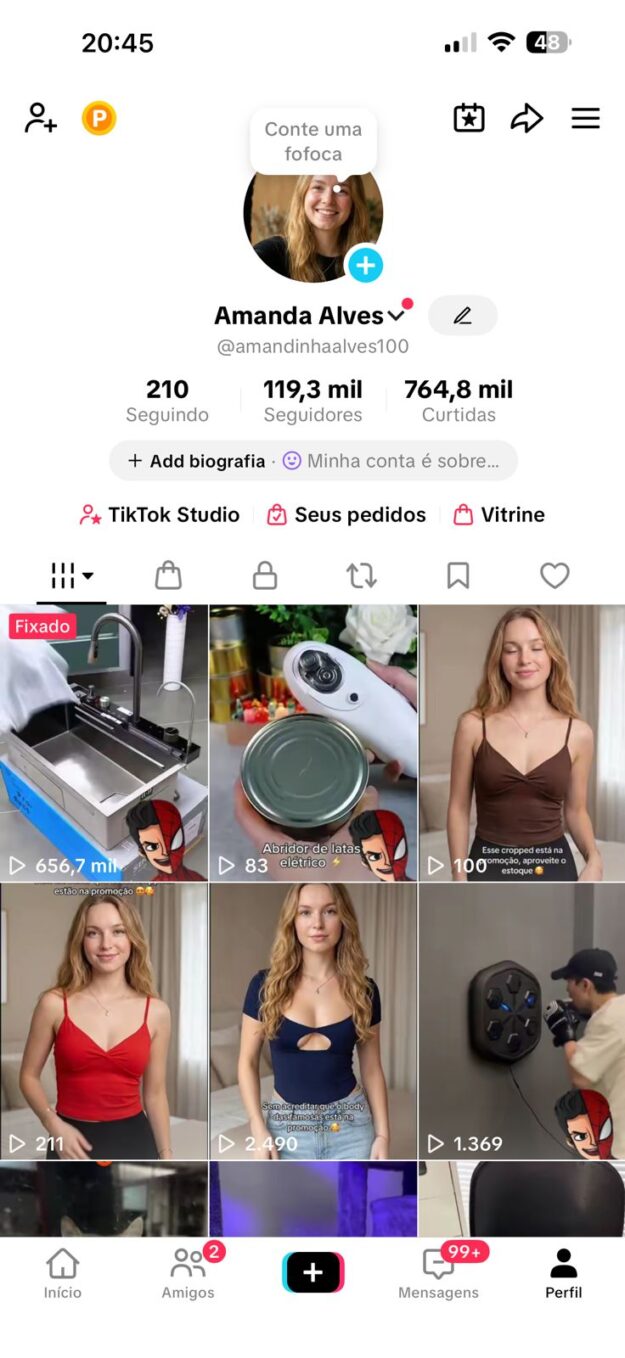View the 119,3 mil Seguidores list
Image resolution: width=625 pixels, height=1358 pixels.
pos(313,401)
